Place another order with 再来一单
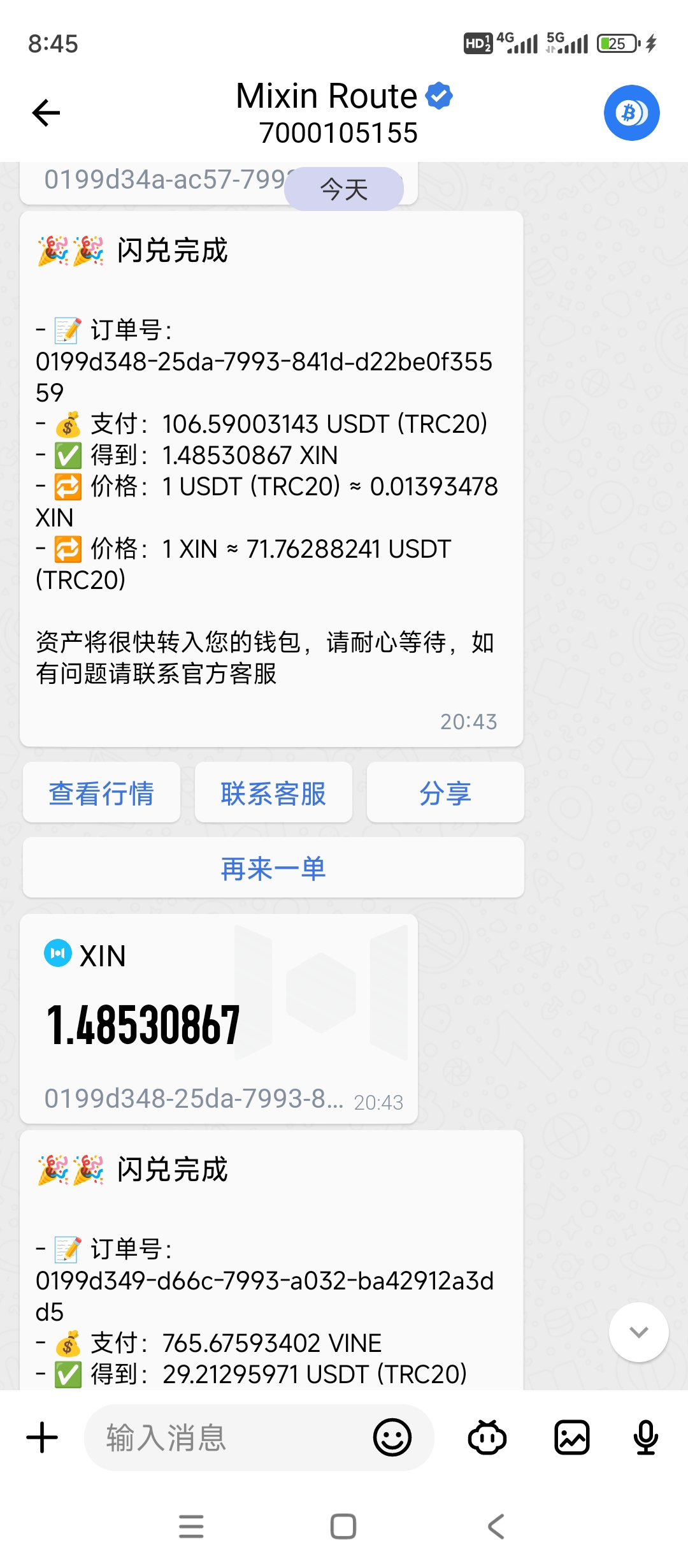This screenshot has width=688, height=1568. tap(273, 868)
